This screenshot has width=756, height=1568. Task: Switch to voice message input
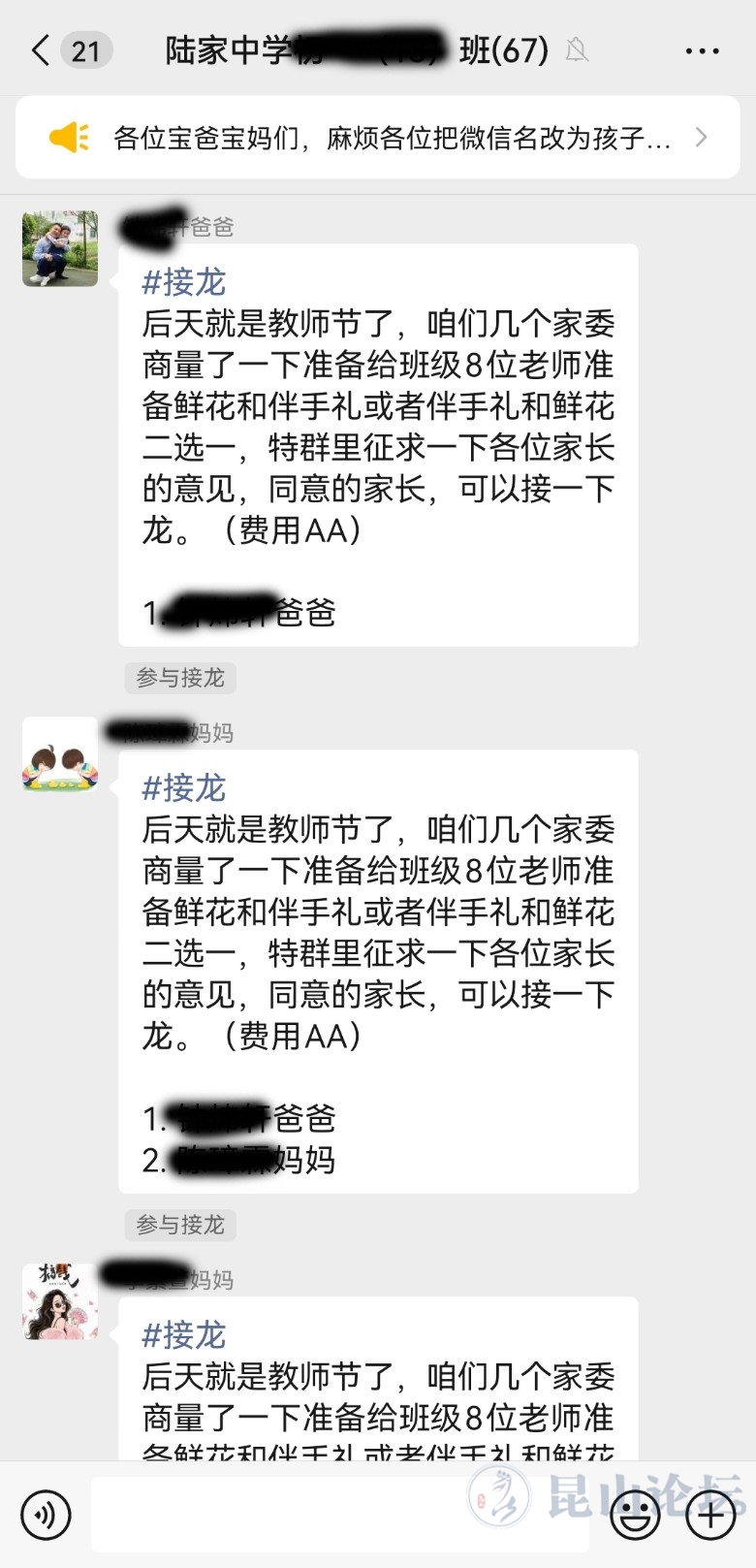pyautogui.click(x=46, y=1515)
